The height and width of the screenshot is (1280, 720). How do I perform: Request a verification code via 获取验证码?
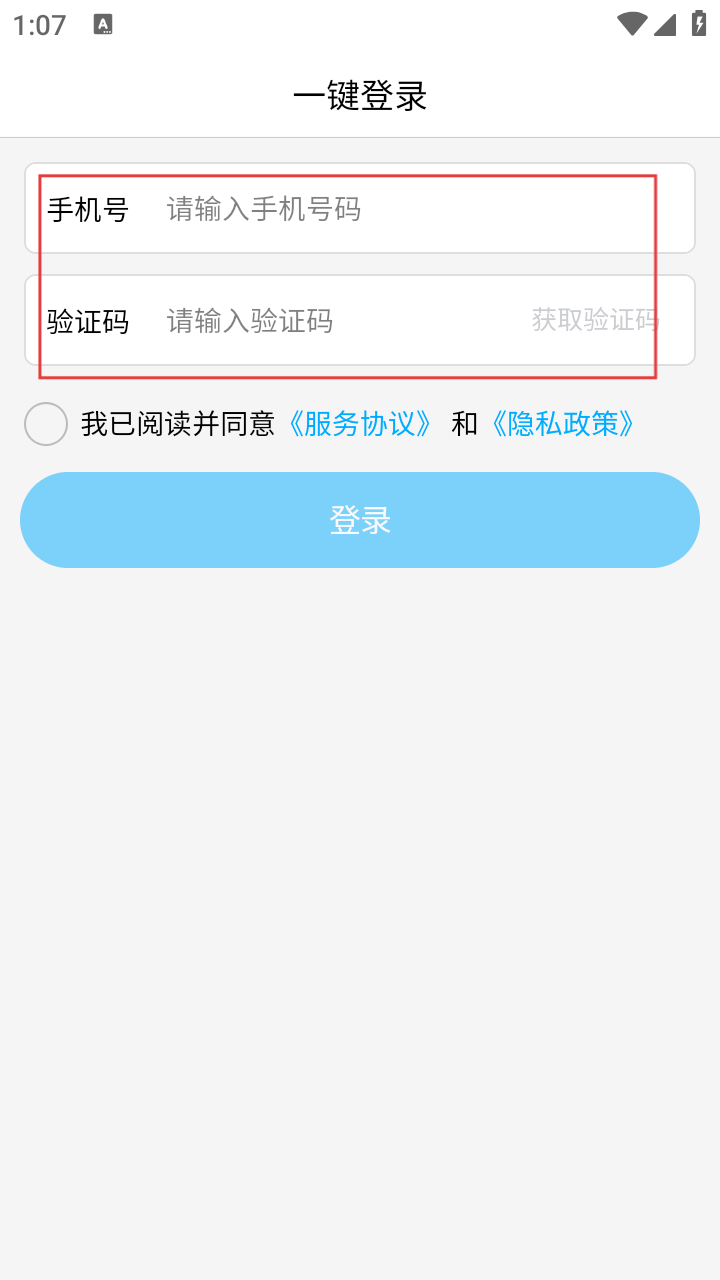click(595, 320)
